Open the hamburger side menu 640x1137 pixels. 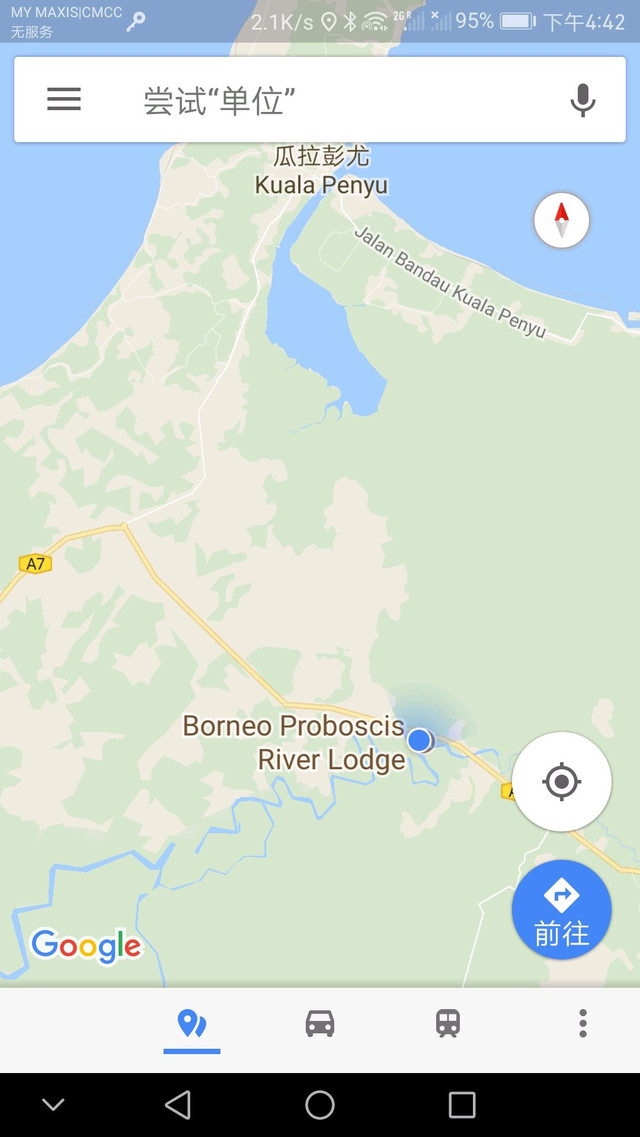(x=64, y=99)
